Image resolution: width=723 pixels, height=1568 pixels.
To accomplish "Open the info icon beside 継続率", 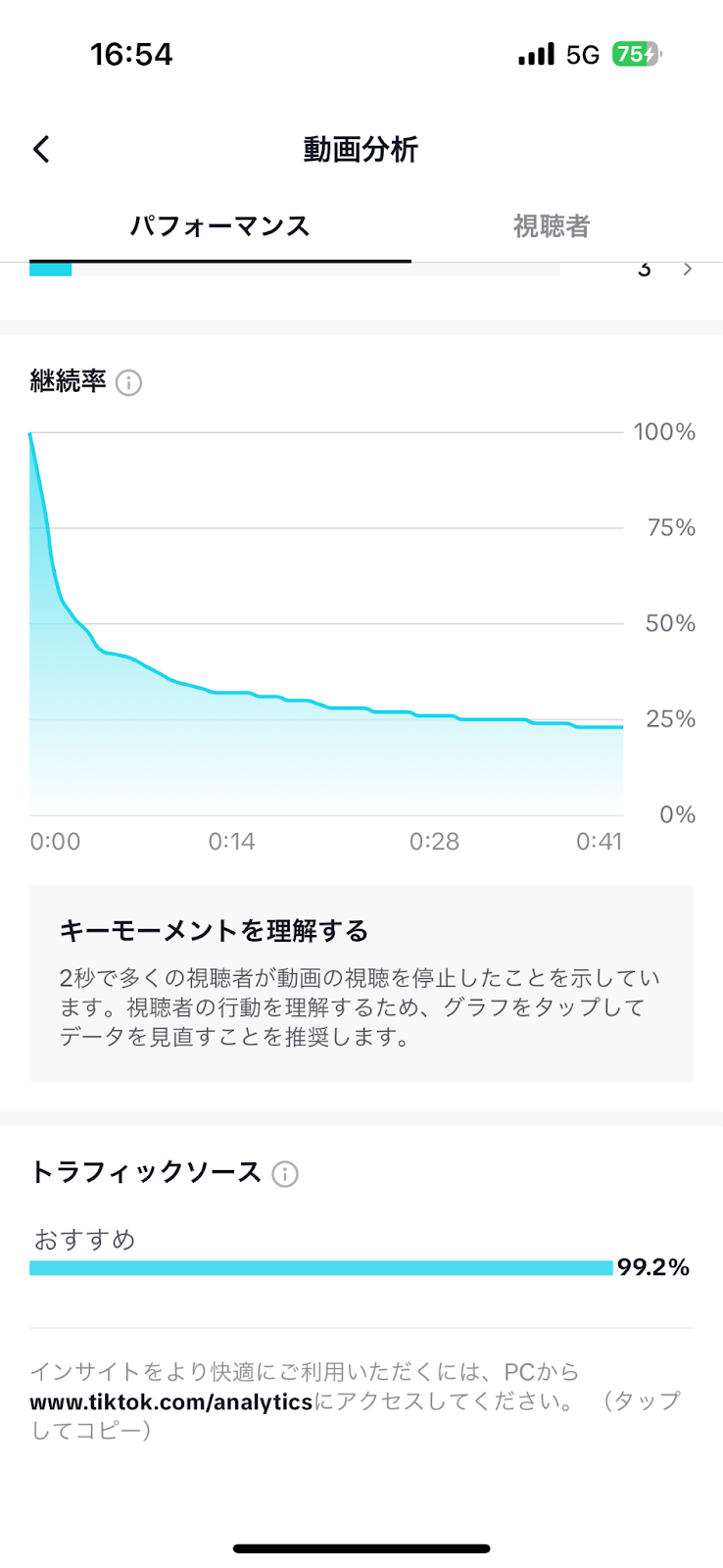I will [128, 382].
